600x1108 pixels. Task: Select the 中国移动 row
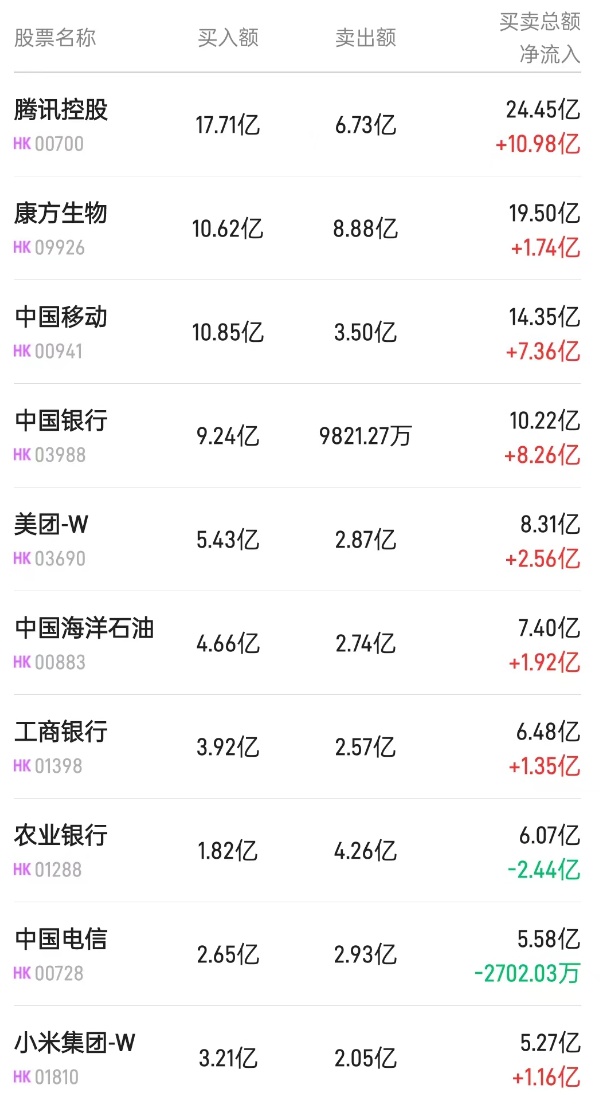[x=62, y=318]
